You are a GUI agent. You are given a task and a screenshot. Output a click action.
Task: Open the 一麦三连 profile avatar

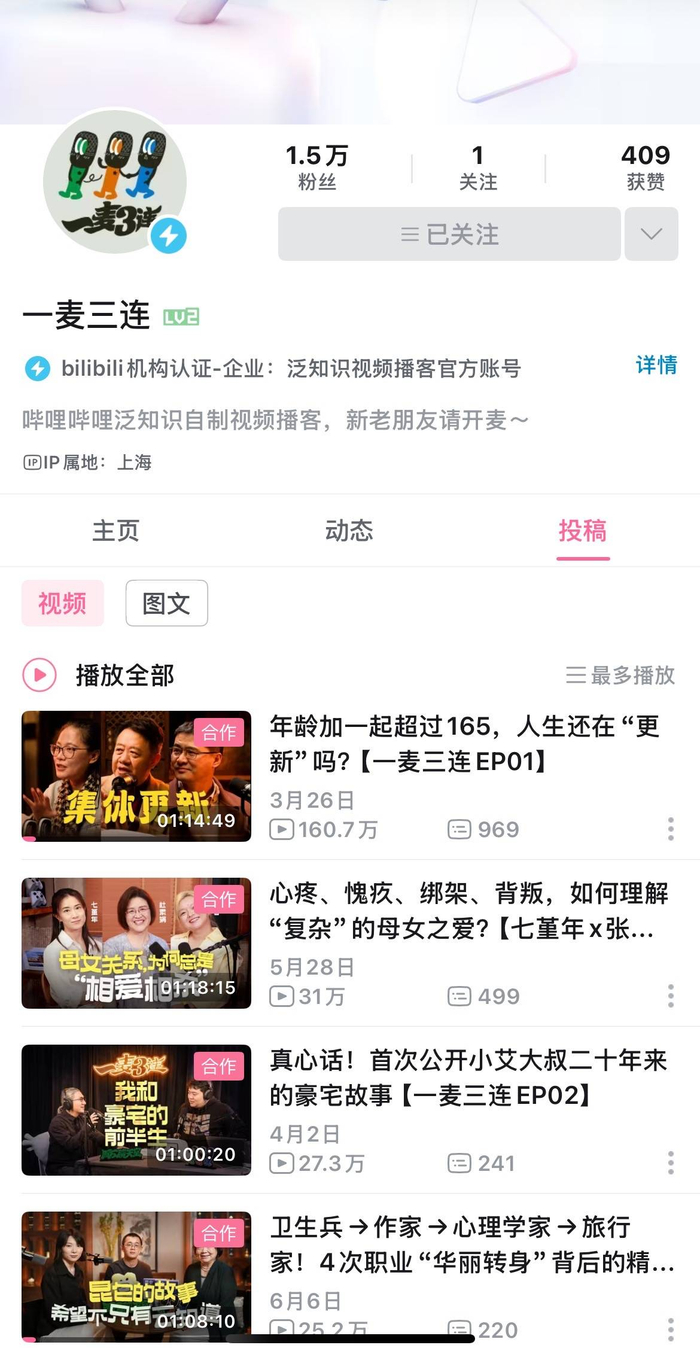(x=115, y=182)
